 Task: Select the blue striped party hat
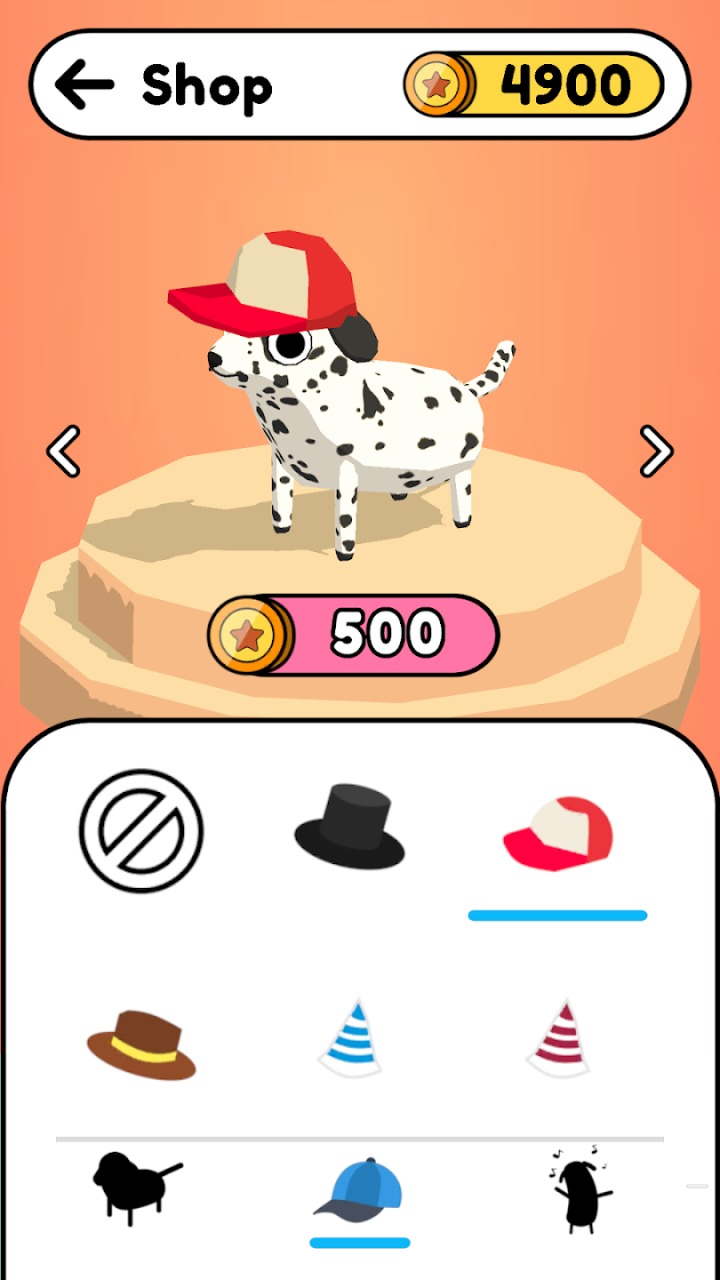tap(350, 1038)
